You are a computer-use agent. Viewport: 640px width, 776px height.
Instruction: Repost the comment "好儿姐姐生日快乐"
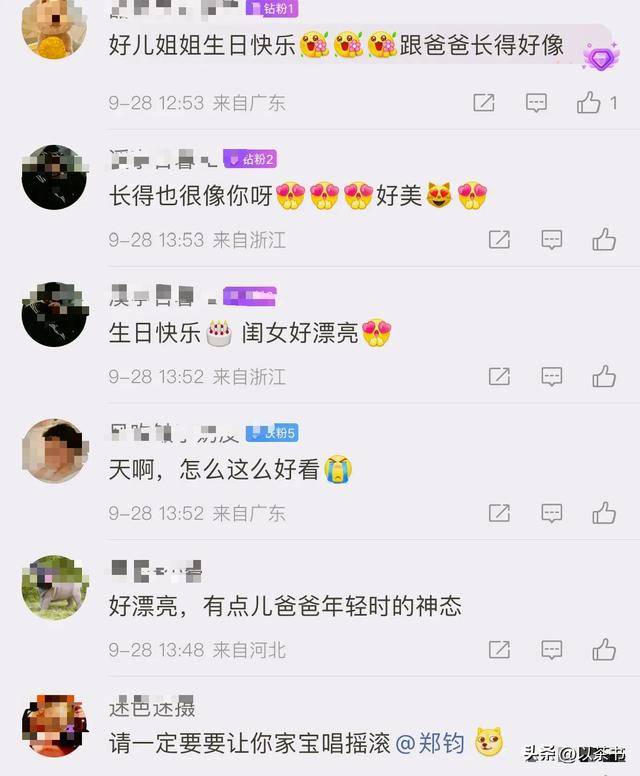[x=484, y=102]
